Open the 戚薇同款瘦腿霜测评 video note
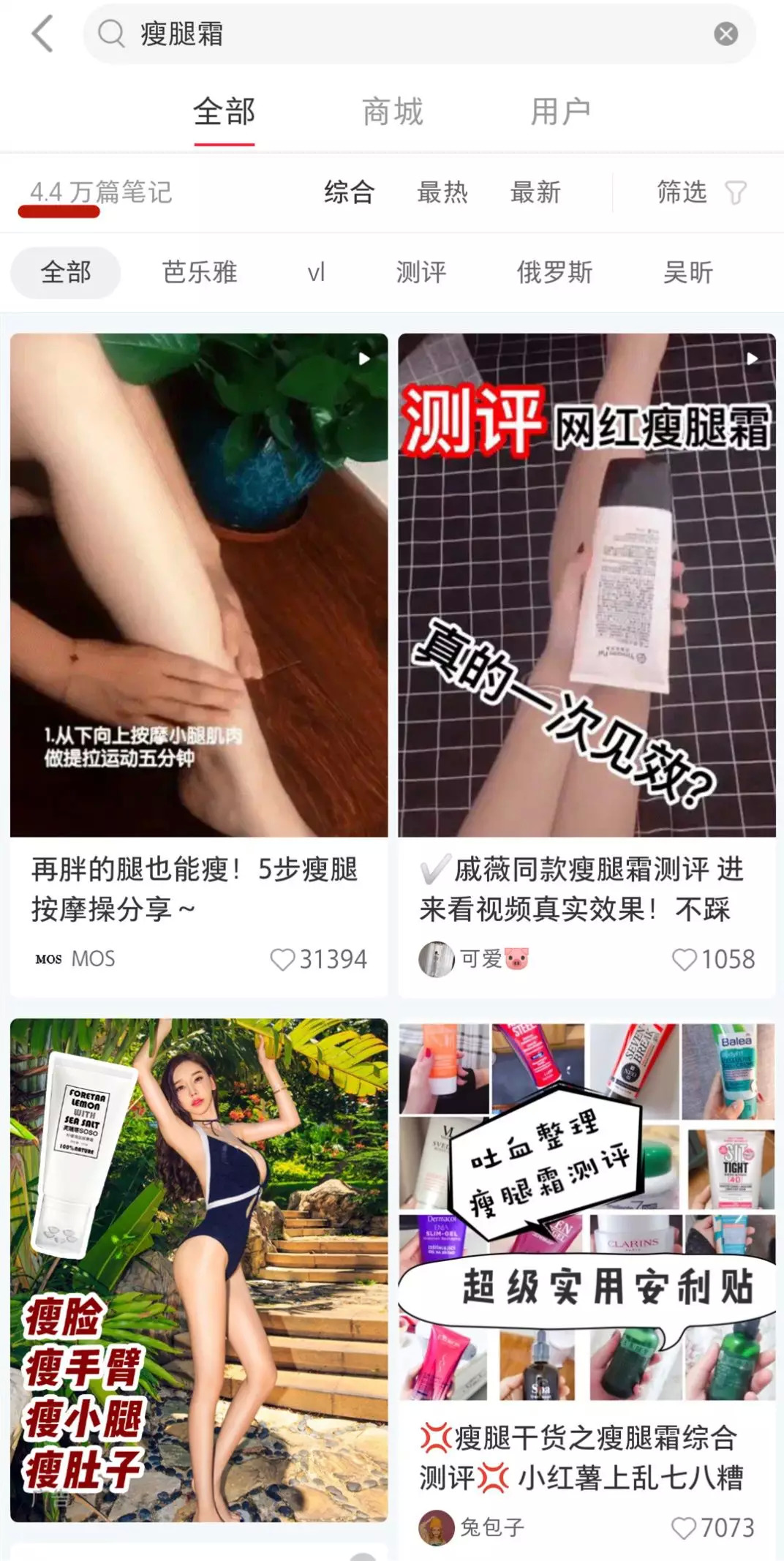 click(587, 585)
